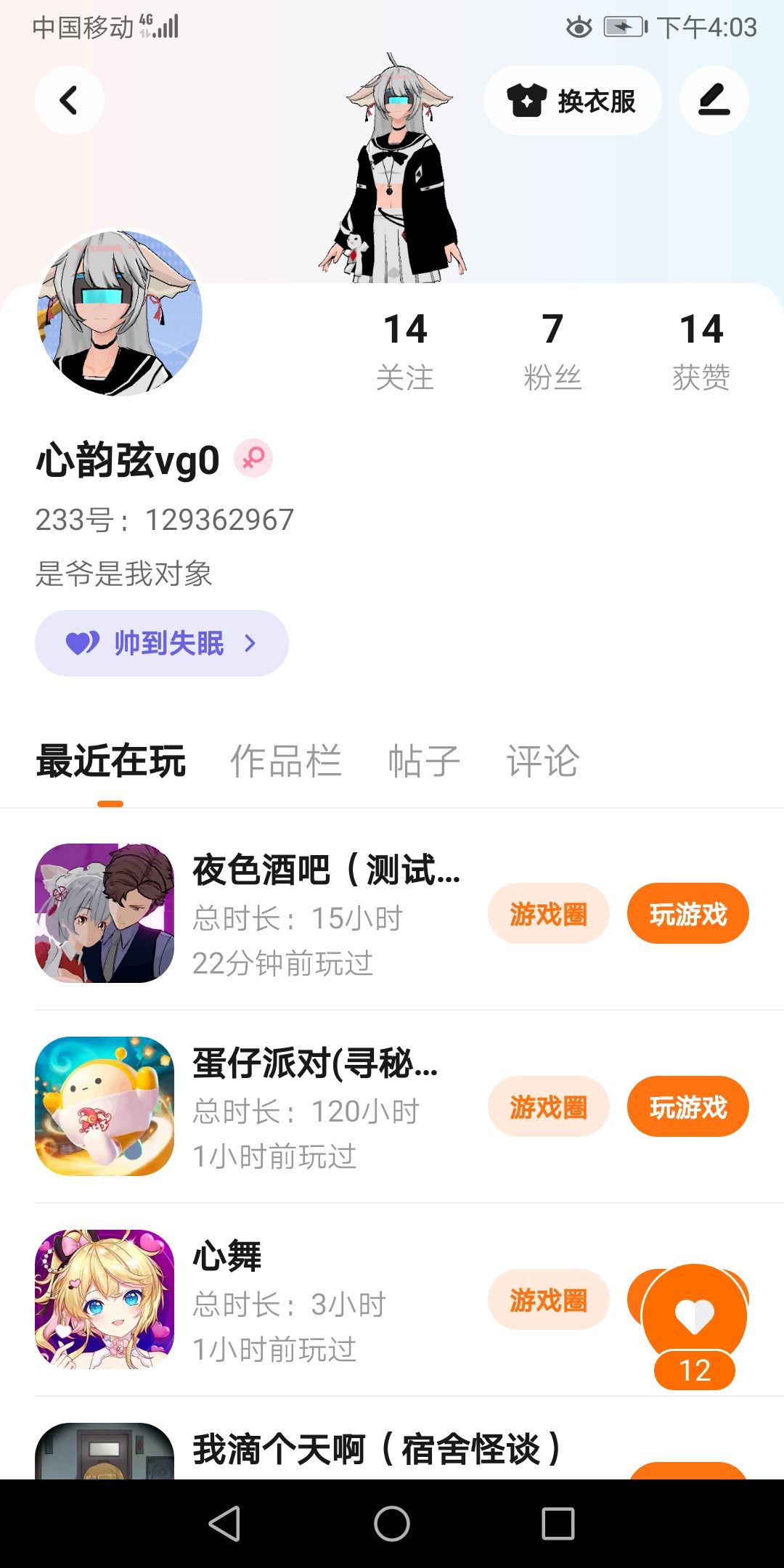Open 游戏圈 for 蛋仔派对
The image size is (784, 1568).
[x=548, y=1107]
